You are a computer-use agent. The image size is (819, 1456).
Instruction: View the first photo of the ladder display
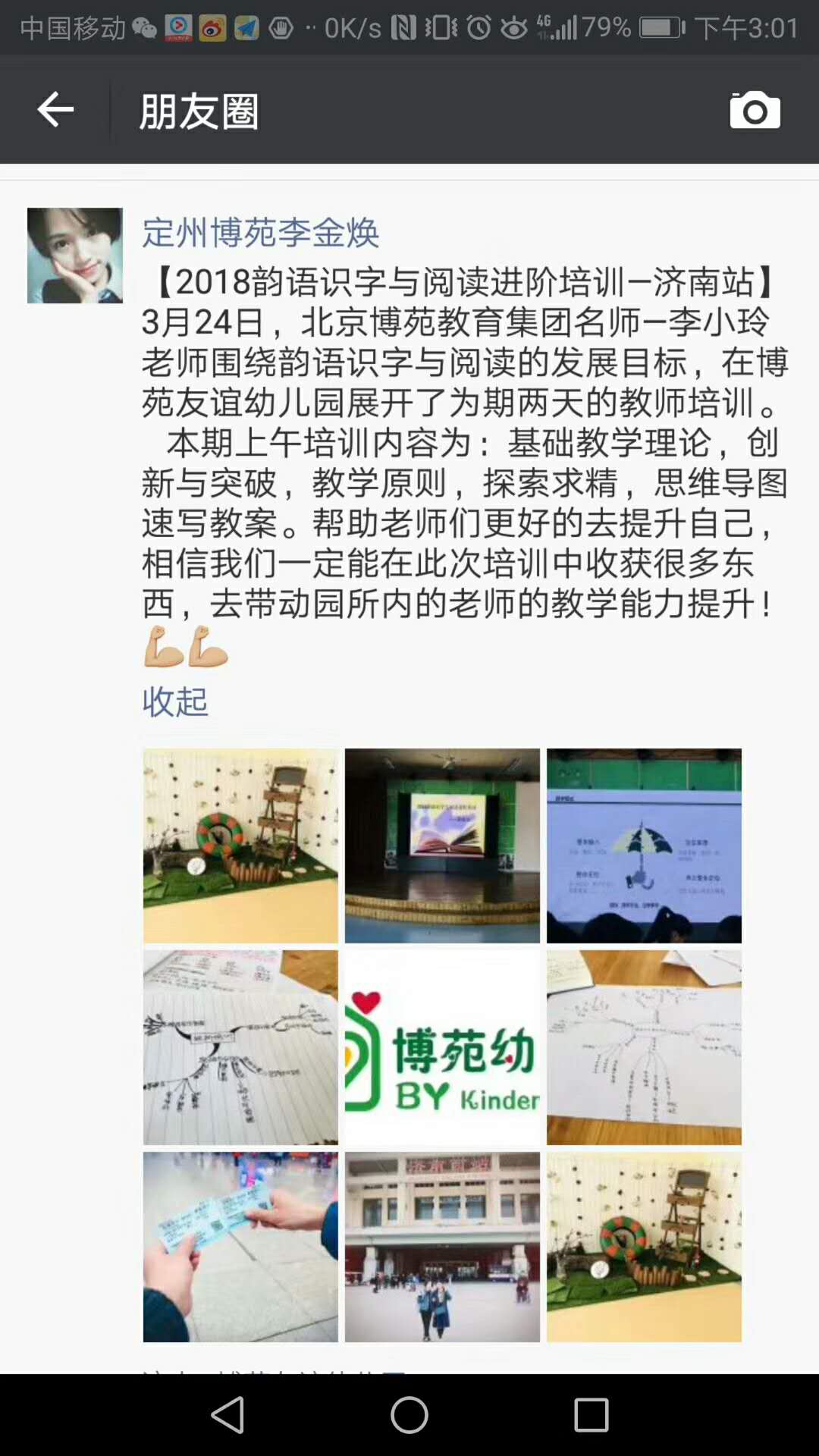(240, 846)
